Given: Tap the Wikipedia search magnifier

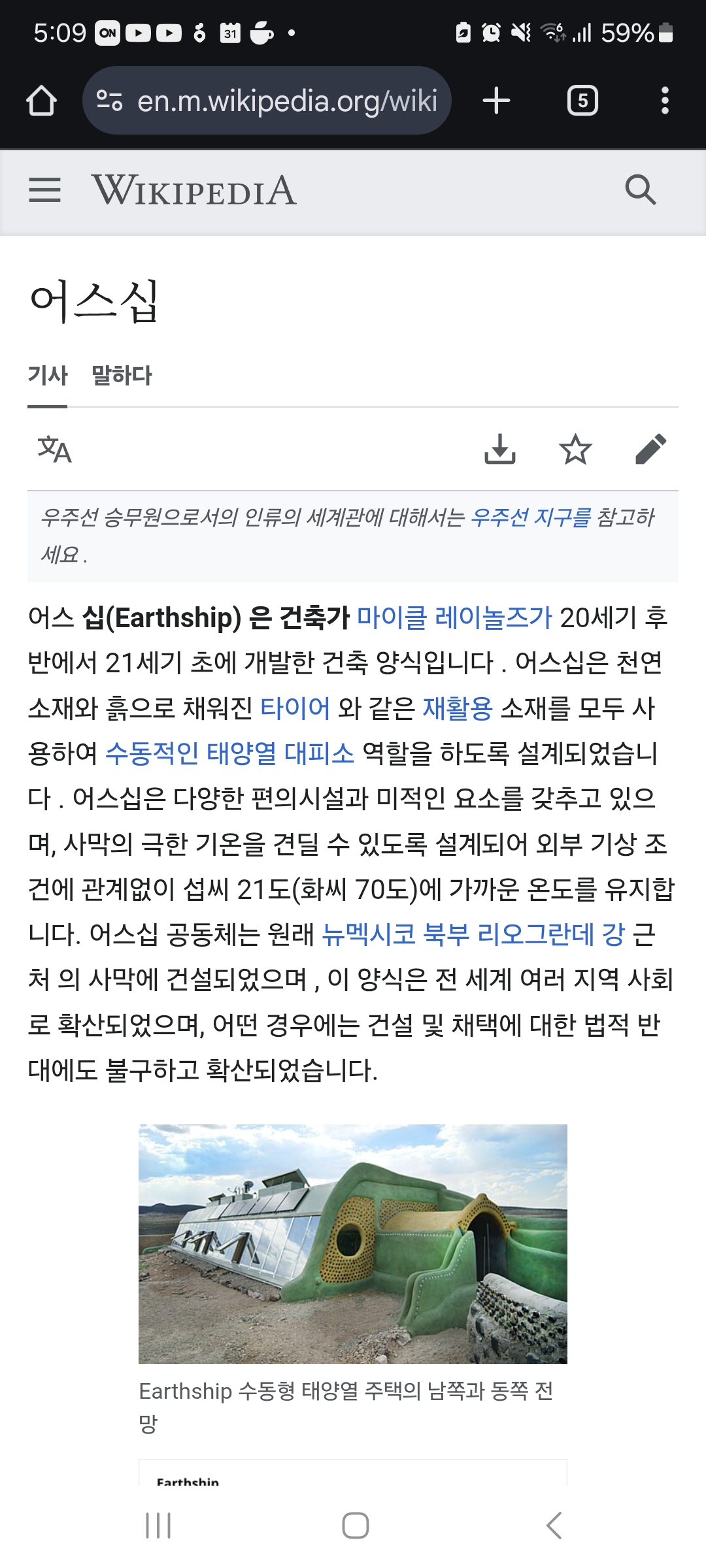Looking at the screenshot, I should point(640,190).
